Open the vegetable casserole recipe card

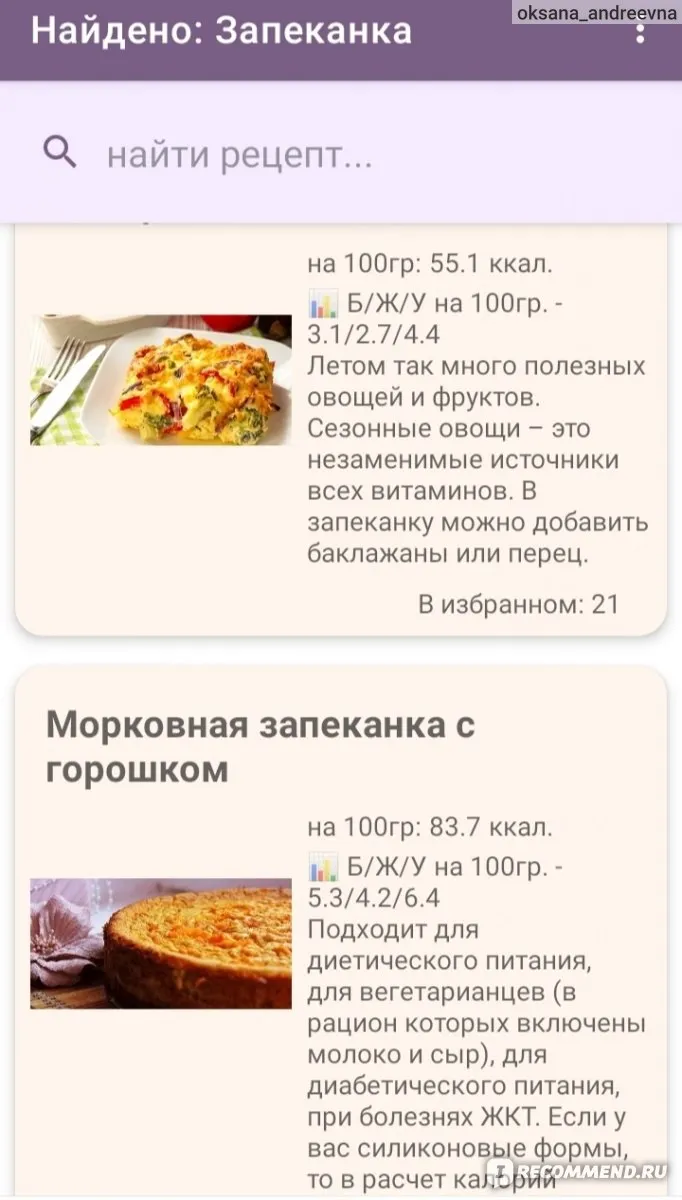[x=341, y=430]
